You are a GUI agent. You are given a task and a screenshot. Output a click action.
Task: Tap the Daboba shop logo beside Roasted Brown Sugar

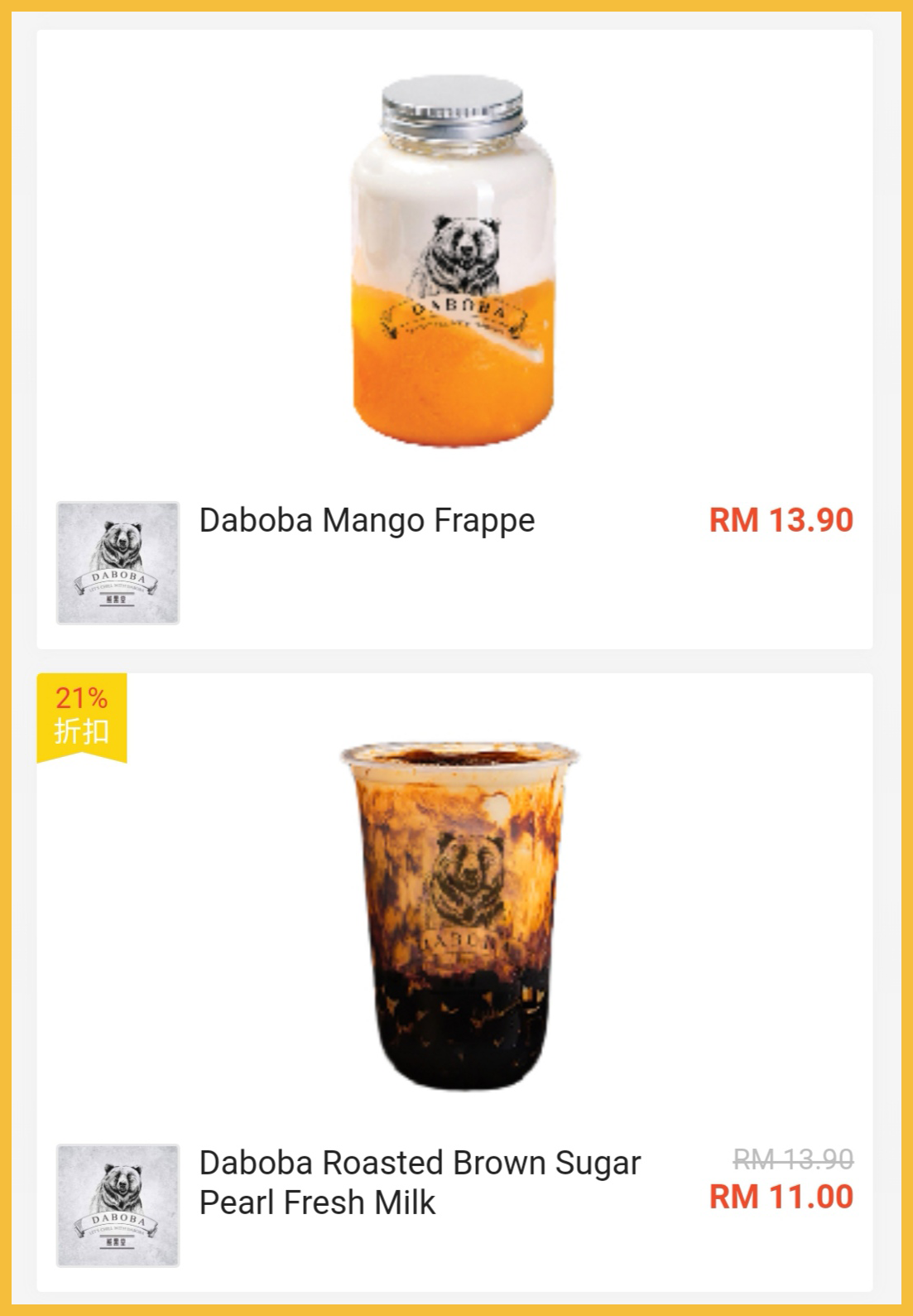118,1205
